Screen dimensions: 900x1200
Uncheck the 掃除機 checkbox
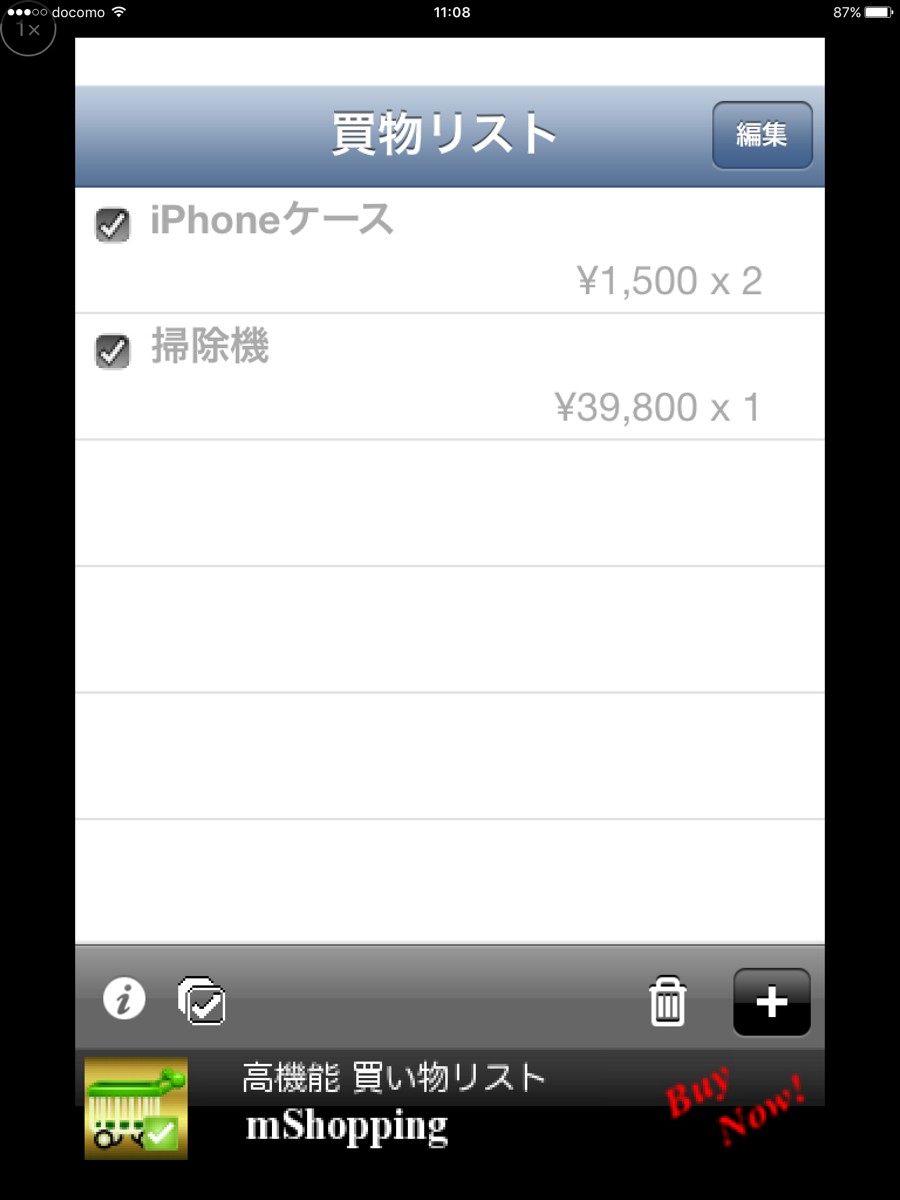112,351
